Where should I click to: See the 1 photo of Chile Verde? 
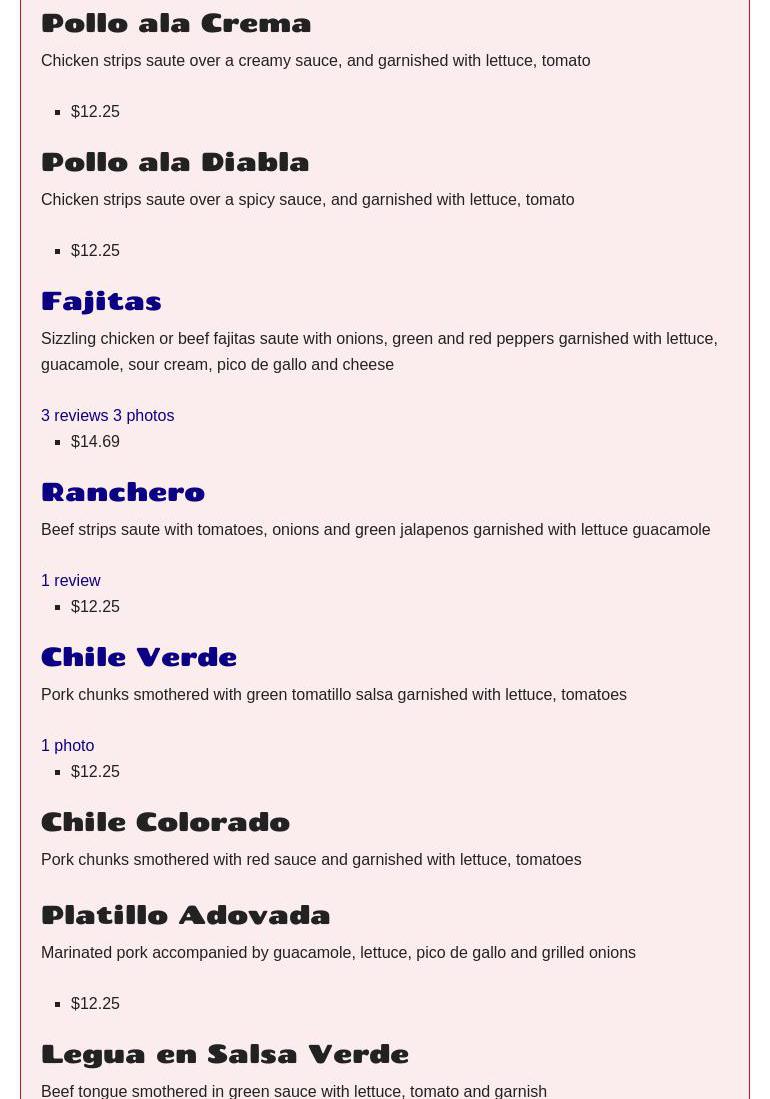point(67,745)
